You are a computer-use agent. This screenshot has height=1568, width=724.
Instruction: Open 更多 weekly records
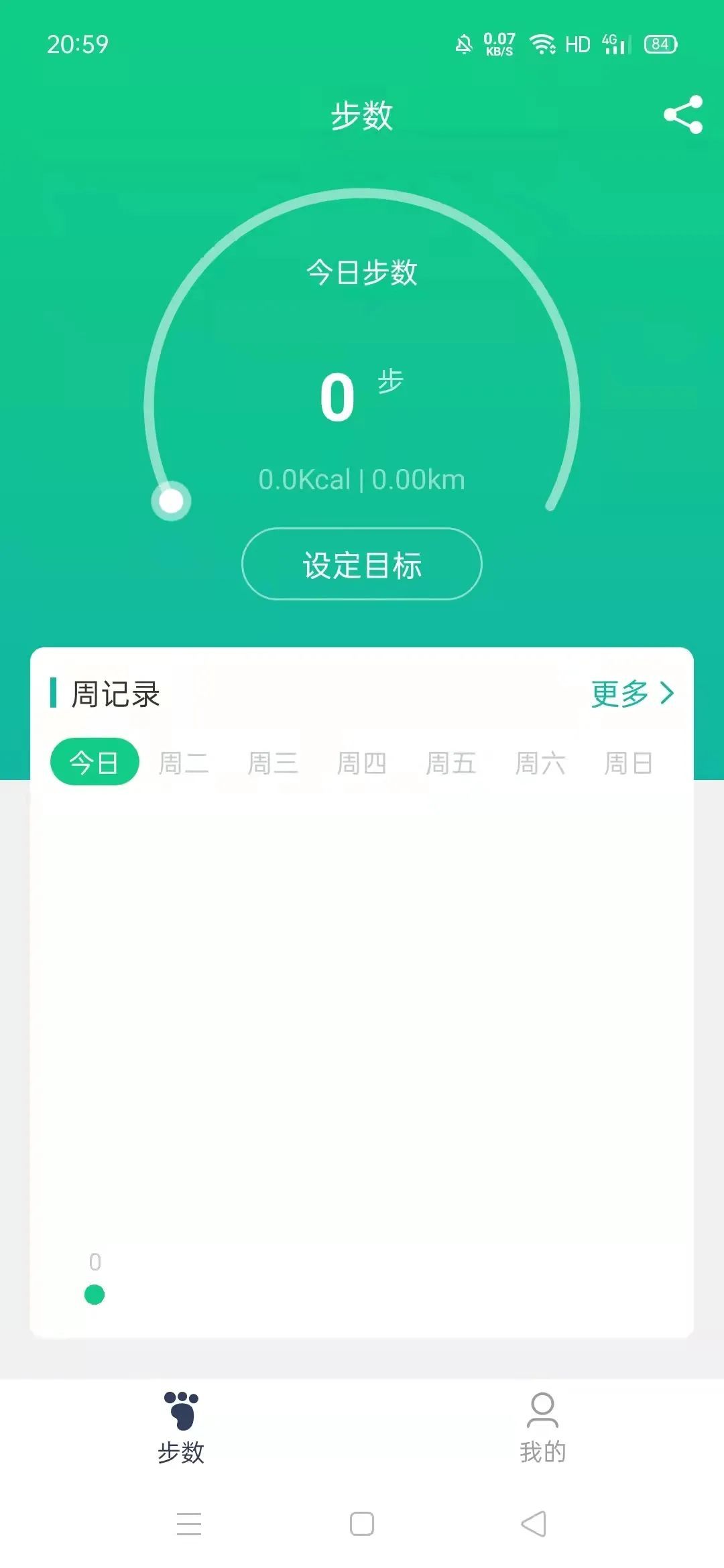631,694
